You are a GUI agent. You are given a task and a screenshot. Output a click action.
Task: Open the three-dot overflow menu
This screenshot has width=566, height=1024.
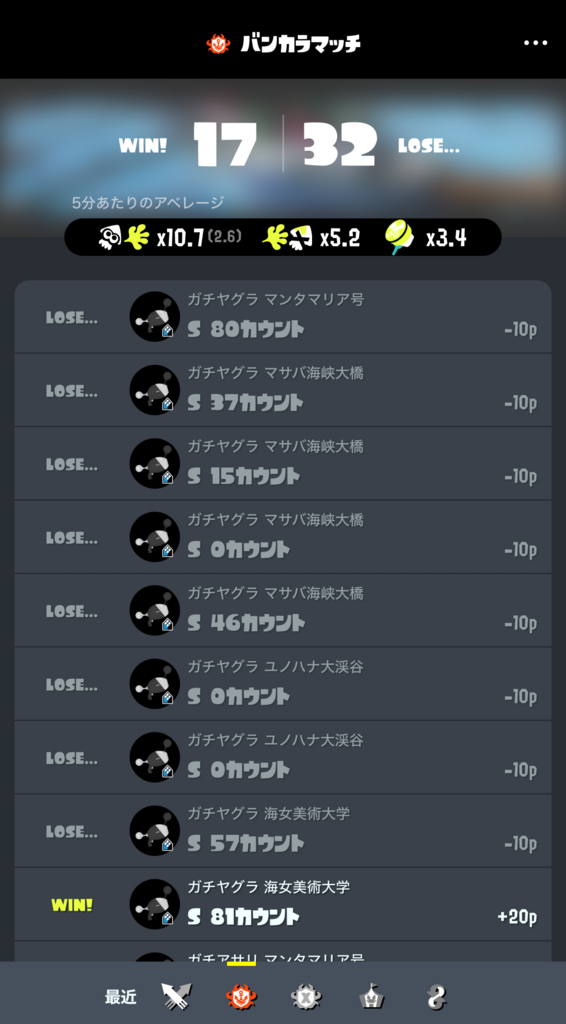click(535, 43)
